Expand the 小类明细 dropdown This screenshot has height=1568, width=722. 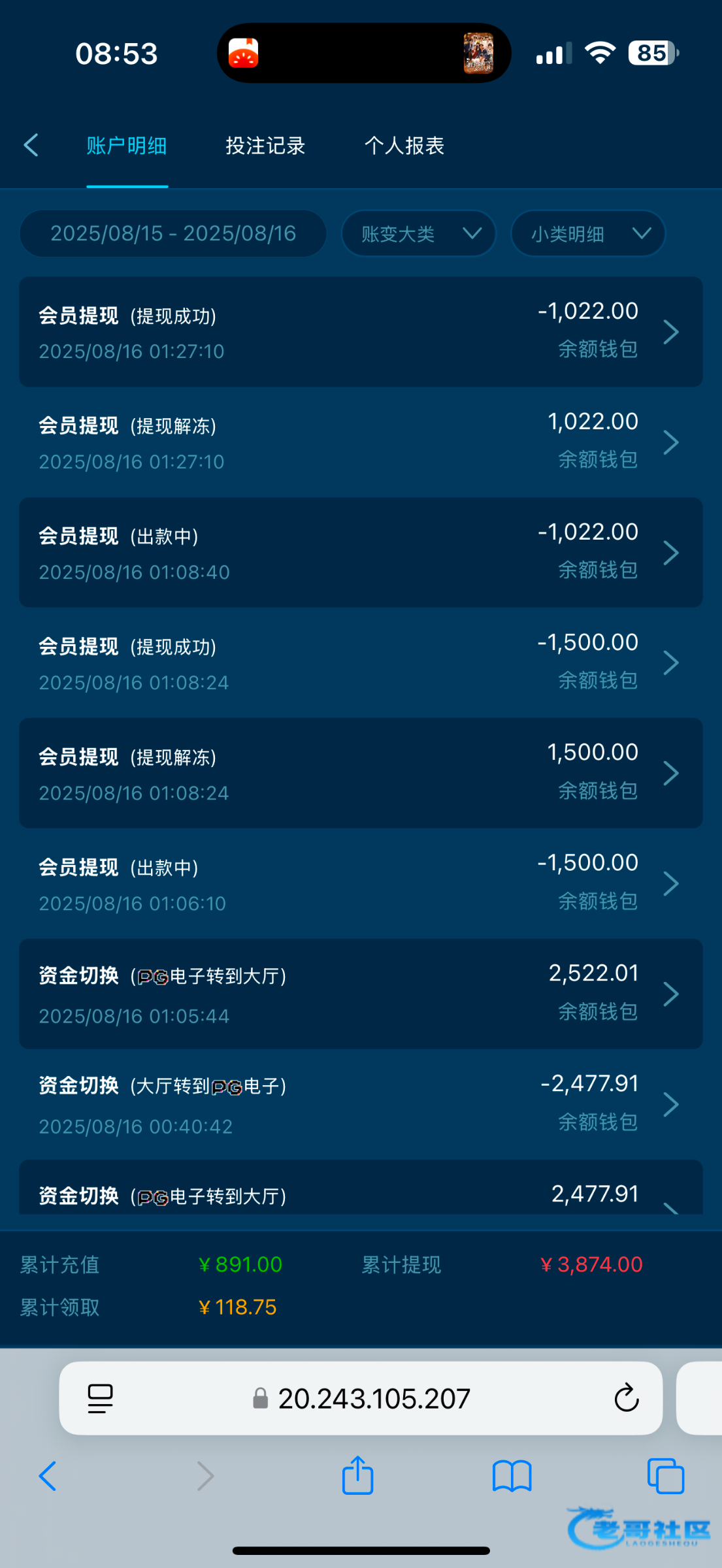588,233
